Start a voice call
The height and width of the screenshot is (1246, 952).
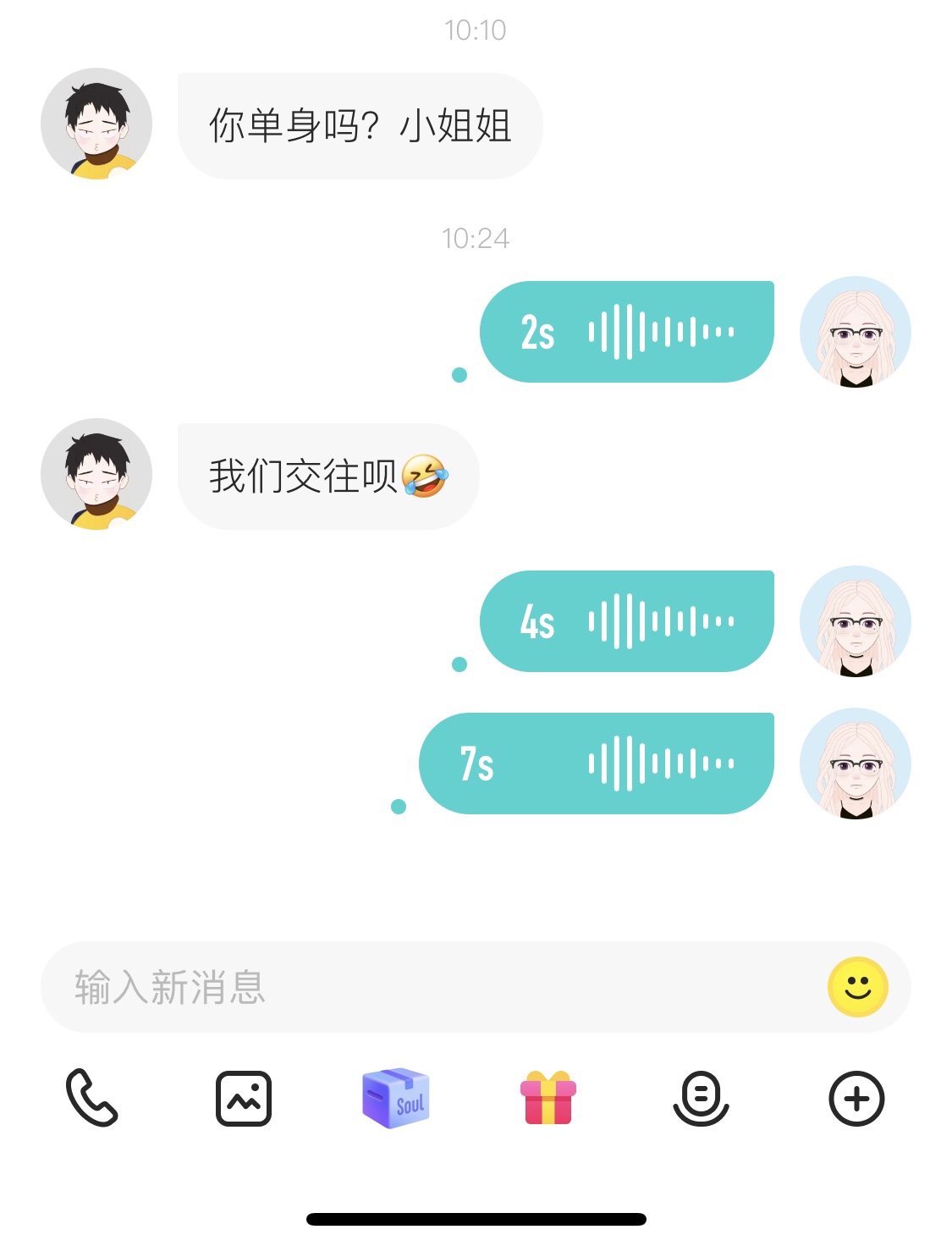(x=91, y=1098)
